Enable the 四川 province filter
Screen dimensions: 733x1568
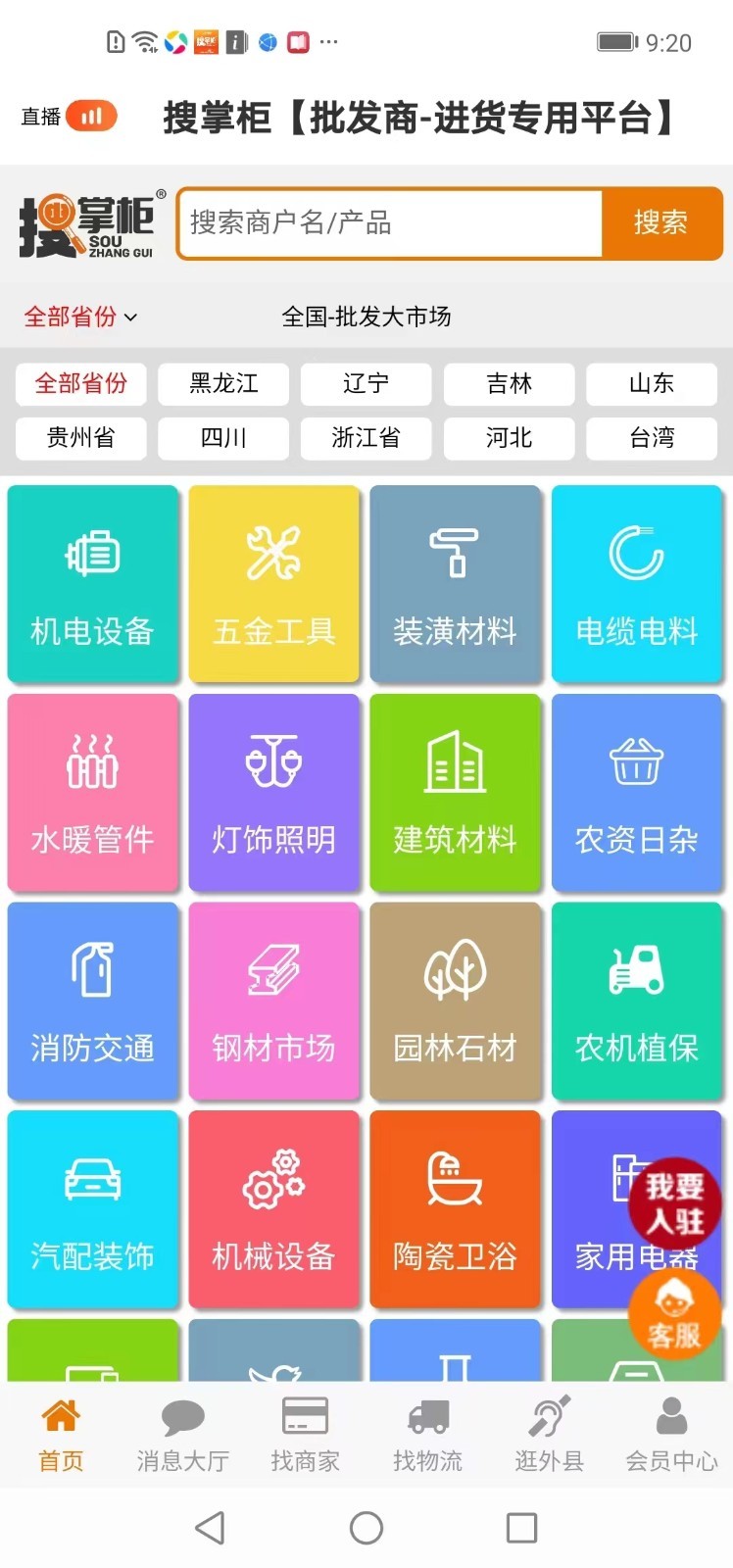(222, 438)
